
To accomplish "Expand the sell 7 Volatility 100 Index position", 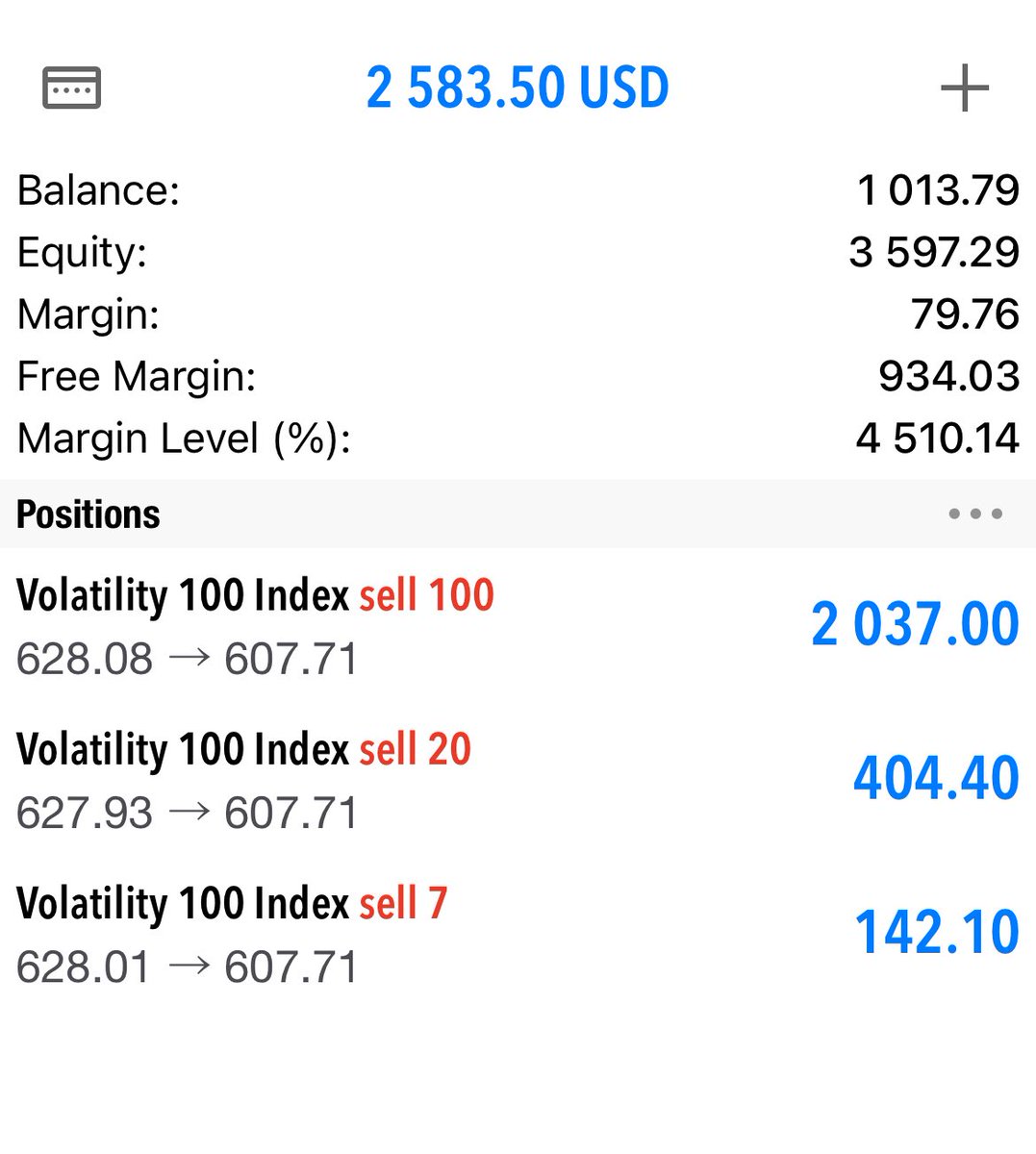I will coord(518,934).
